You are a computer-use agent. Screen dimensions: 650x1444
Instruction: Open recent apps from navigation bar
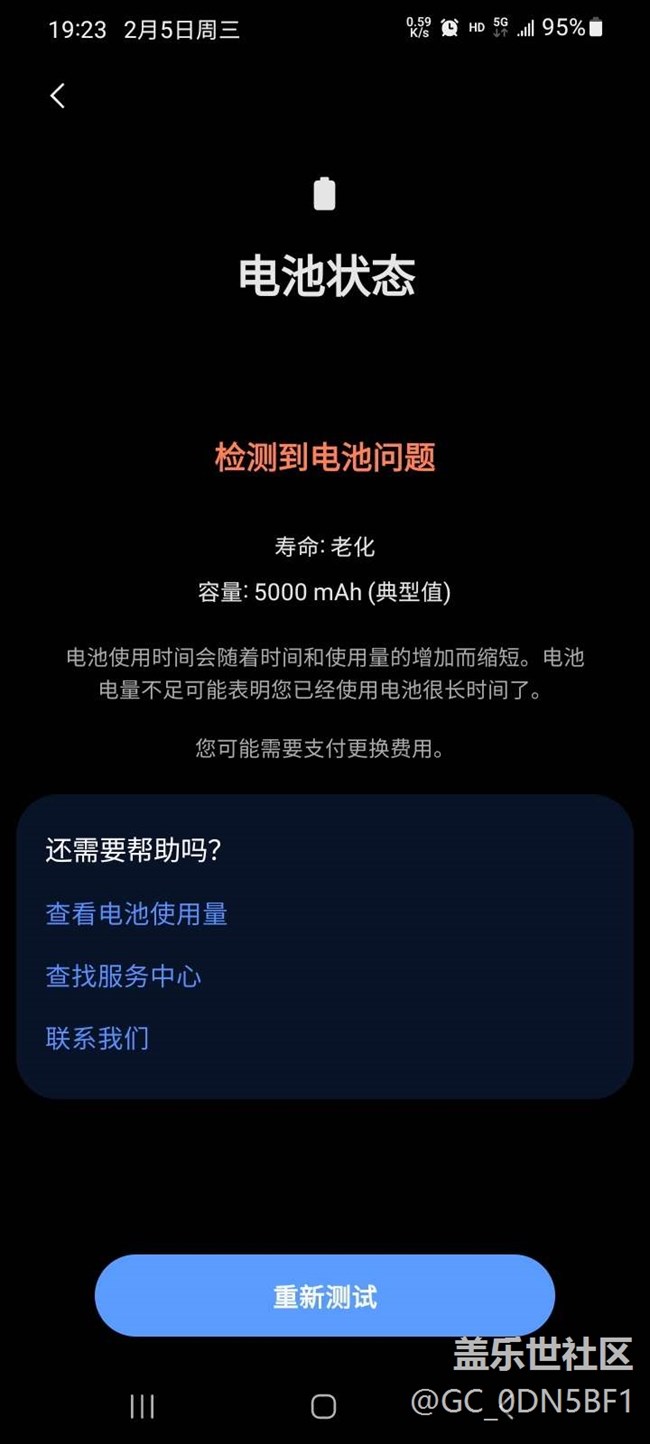point(142,1406)
